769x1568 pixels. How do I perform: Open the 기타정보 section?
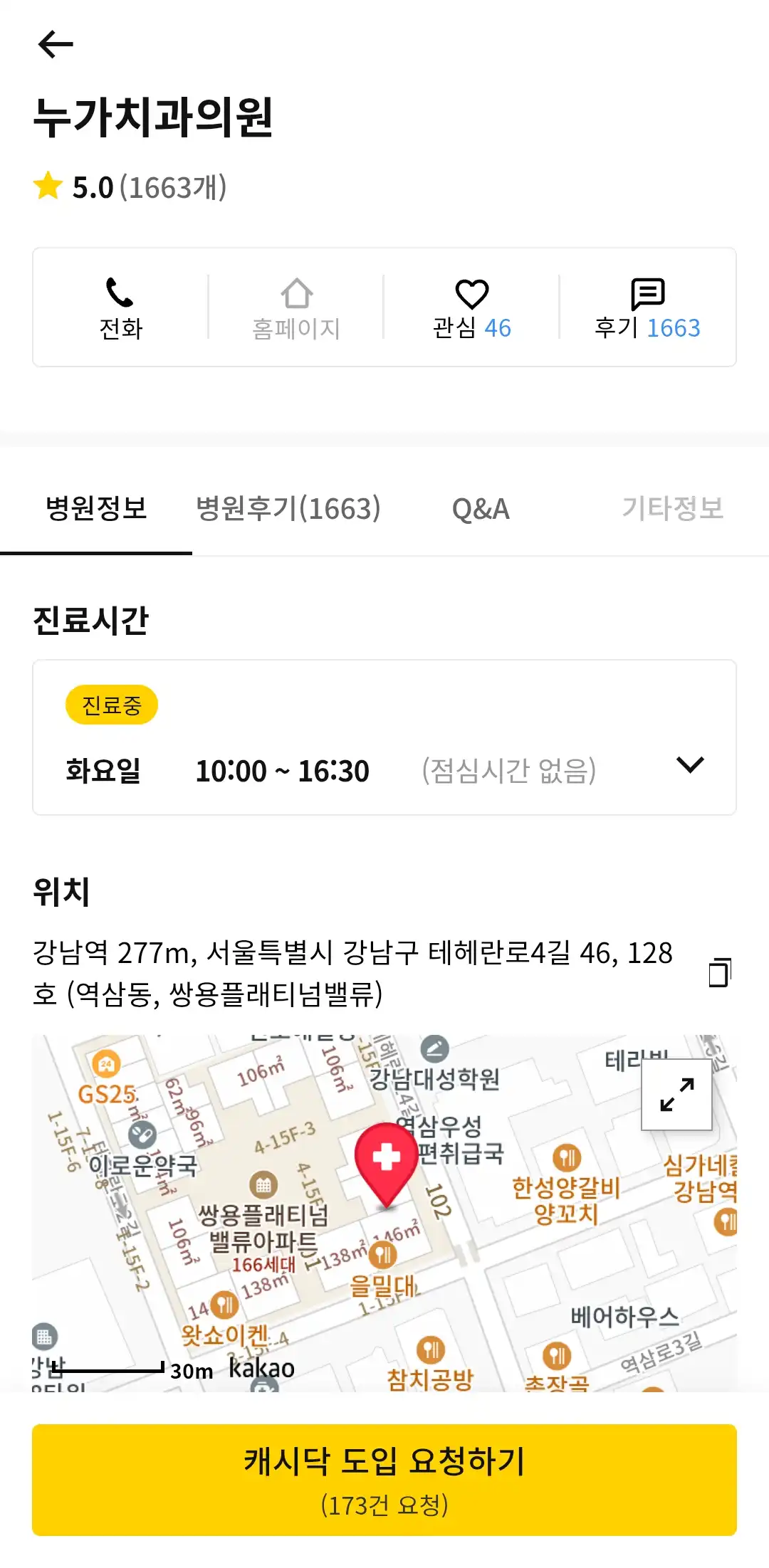click(673, 508)
